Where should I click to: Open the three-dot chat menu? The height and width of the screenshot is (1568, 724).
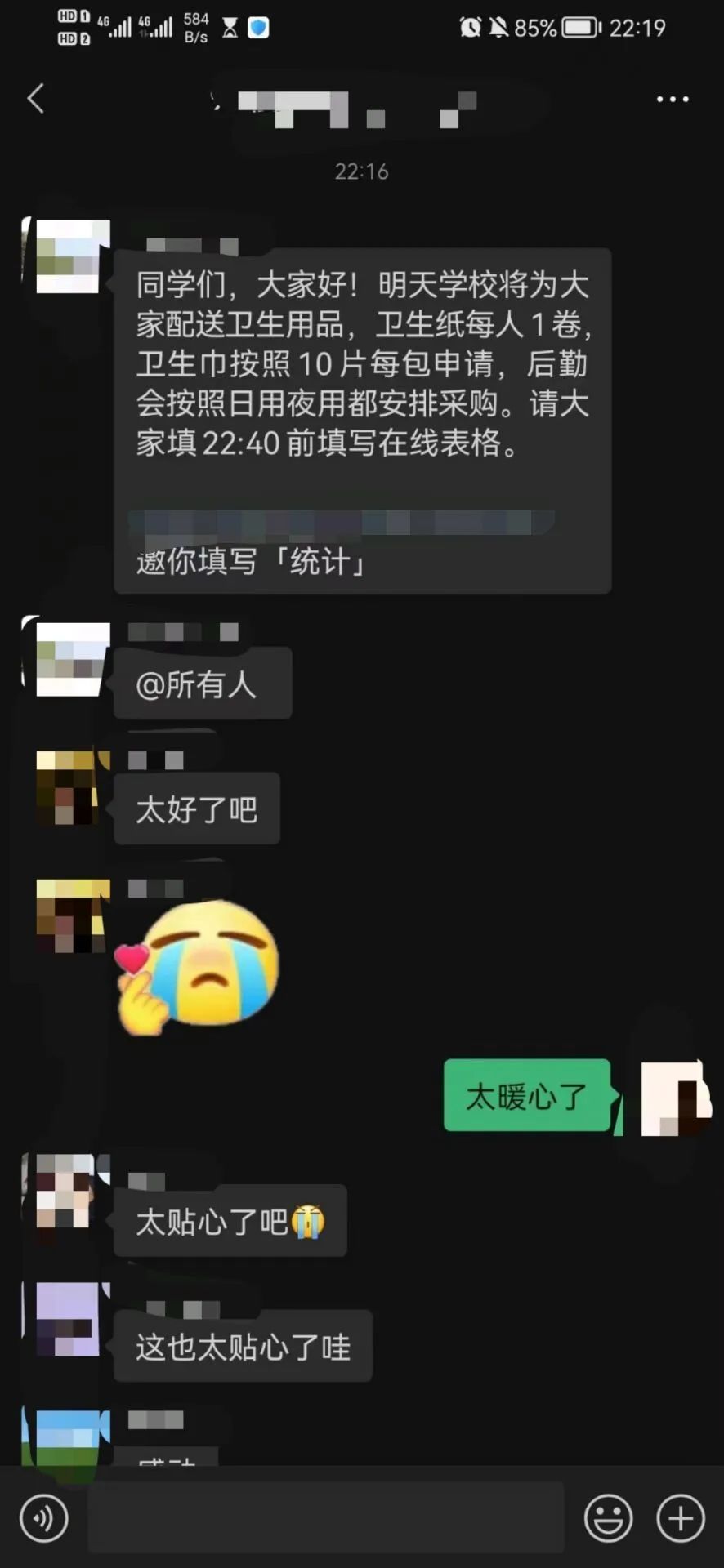pos(672,99)
